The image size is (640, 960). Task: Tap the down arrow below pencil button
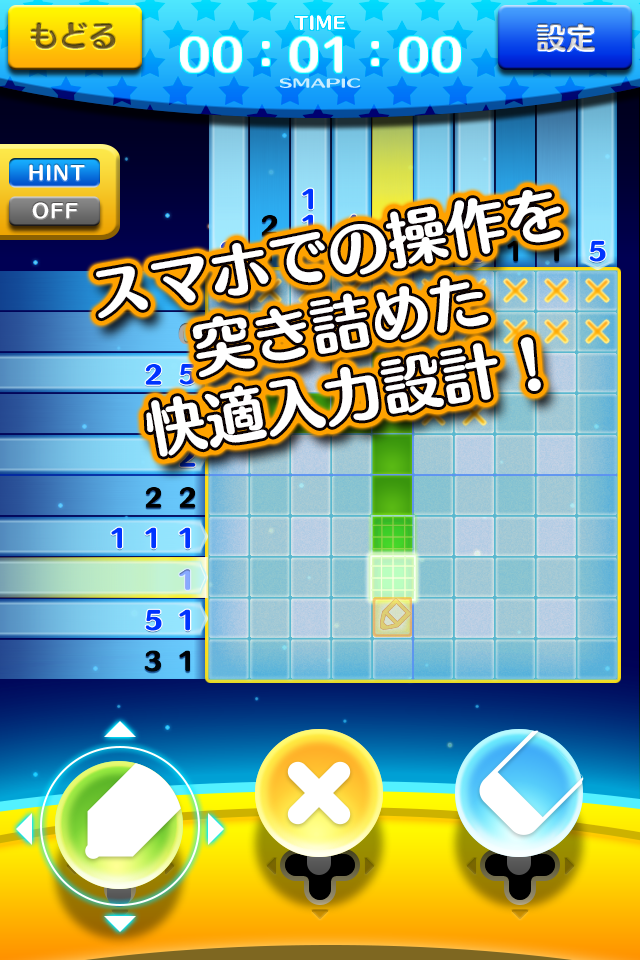[x=120, y=923]
